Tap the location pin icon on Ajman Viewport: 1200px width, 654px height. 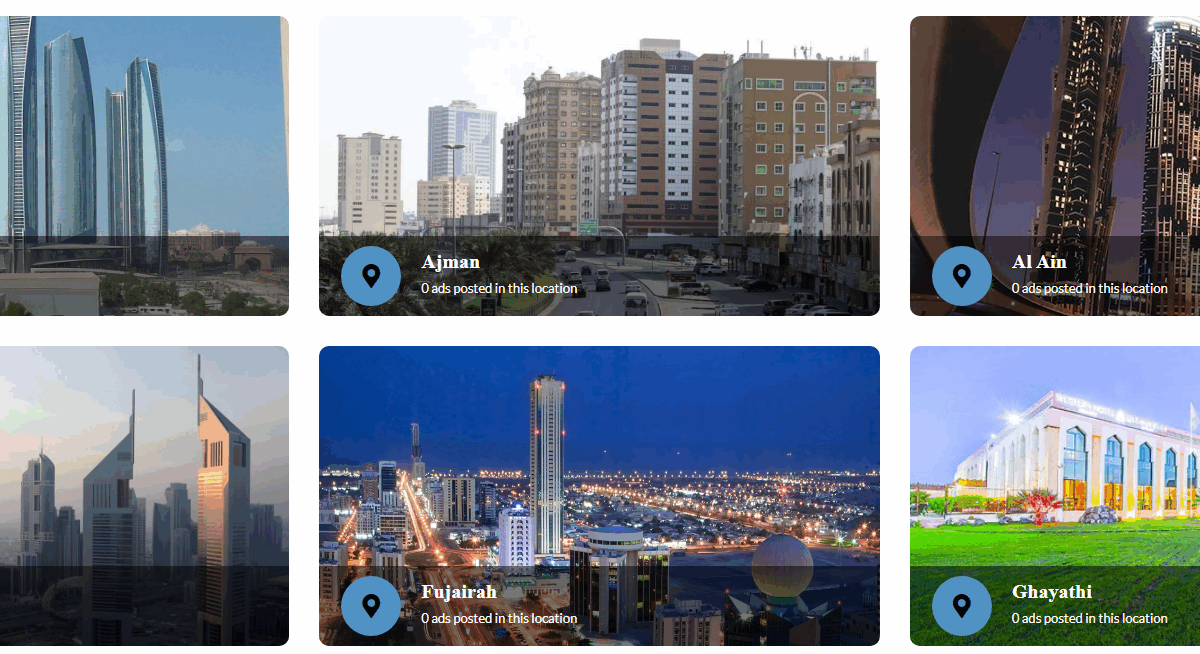[371, 276]
